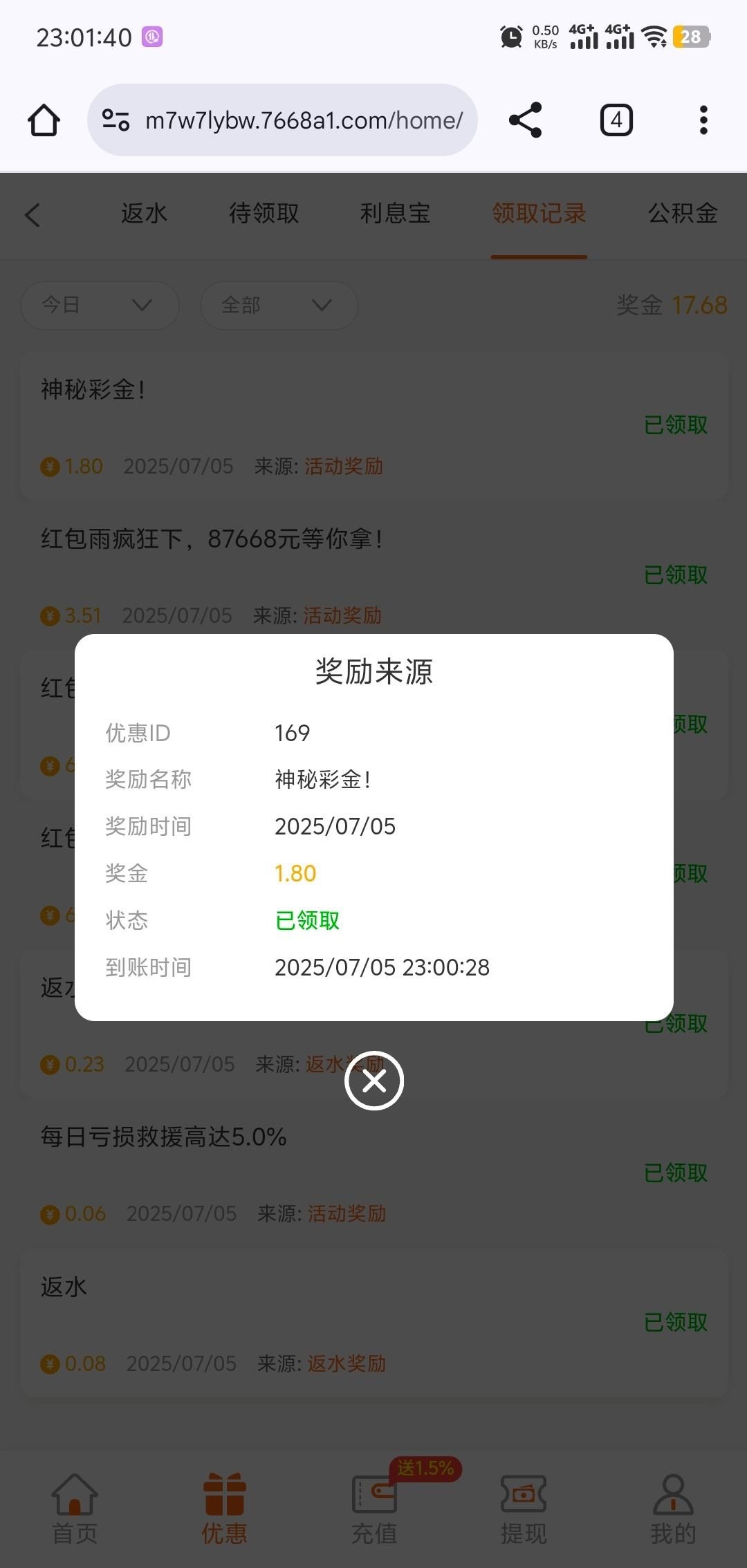The image size is (747, 1568).
Task: Share this page via browser
Action: (x=526, y=120)
